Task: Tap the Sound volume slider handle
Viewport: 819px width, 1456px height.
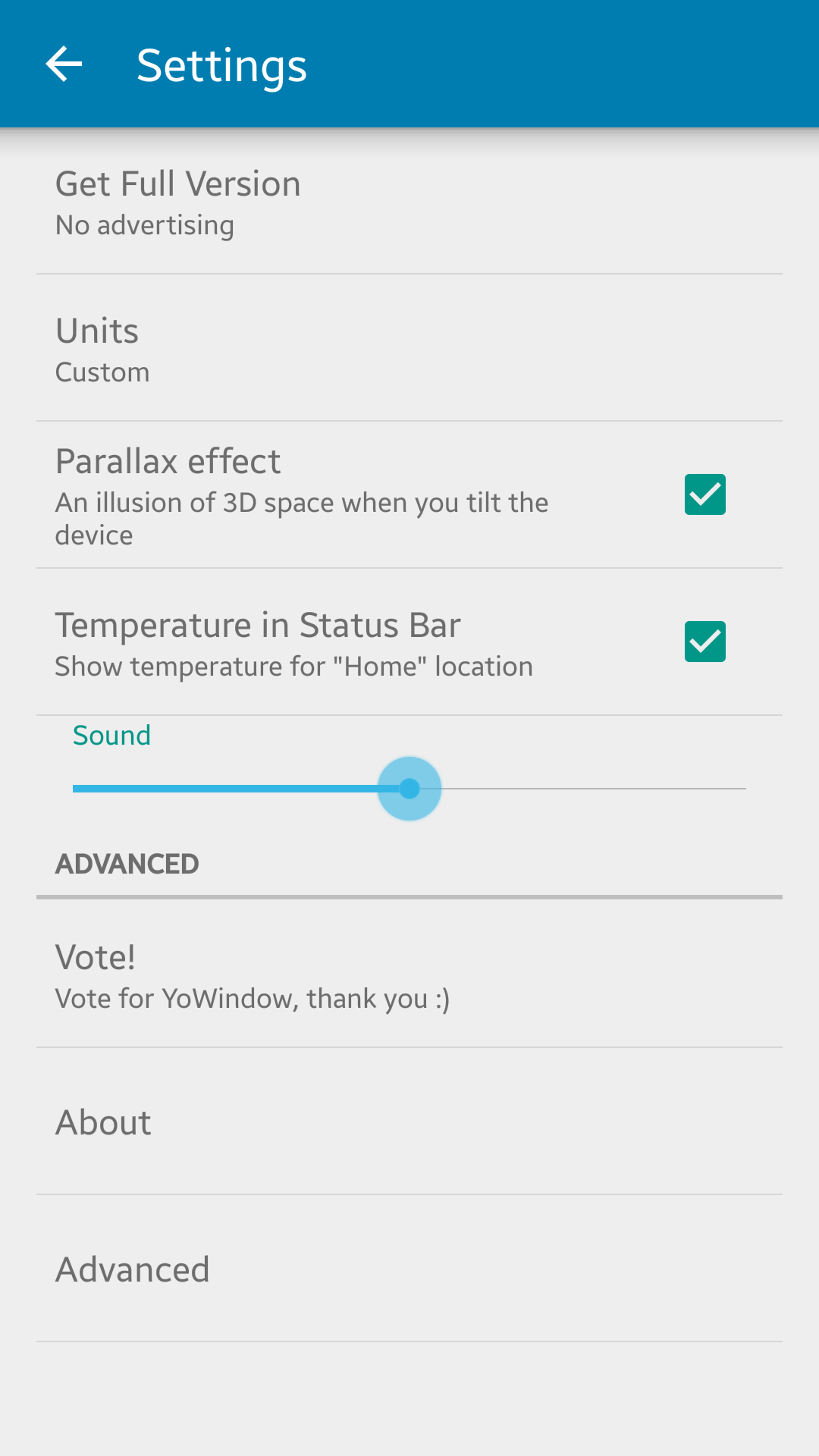Action: tap(409, 789)
